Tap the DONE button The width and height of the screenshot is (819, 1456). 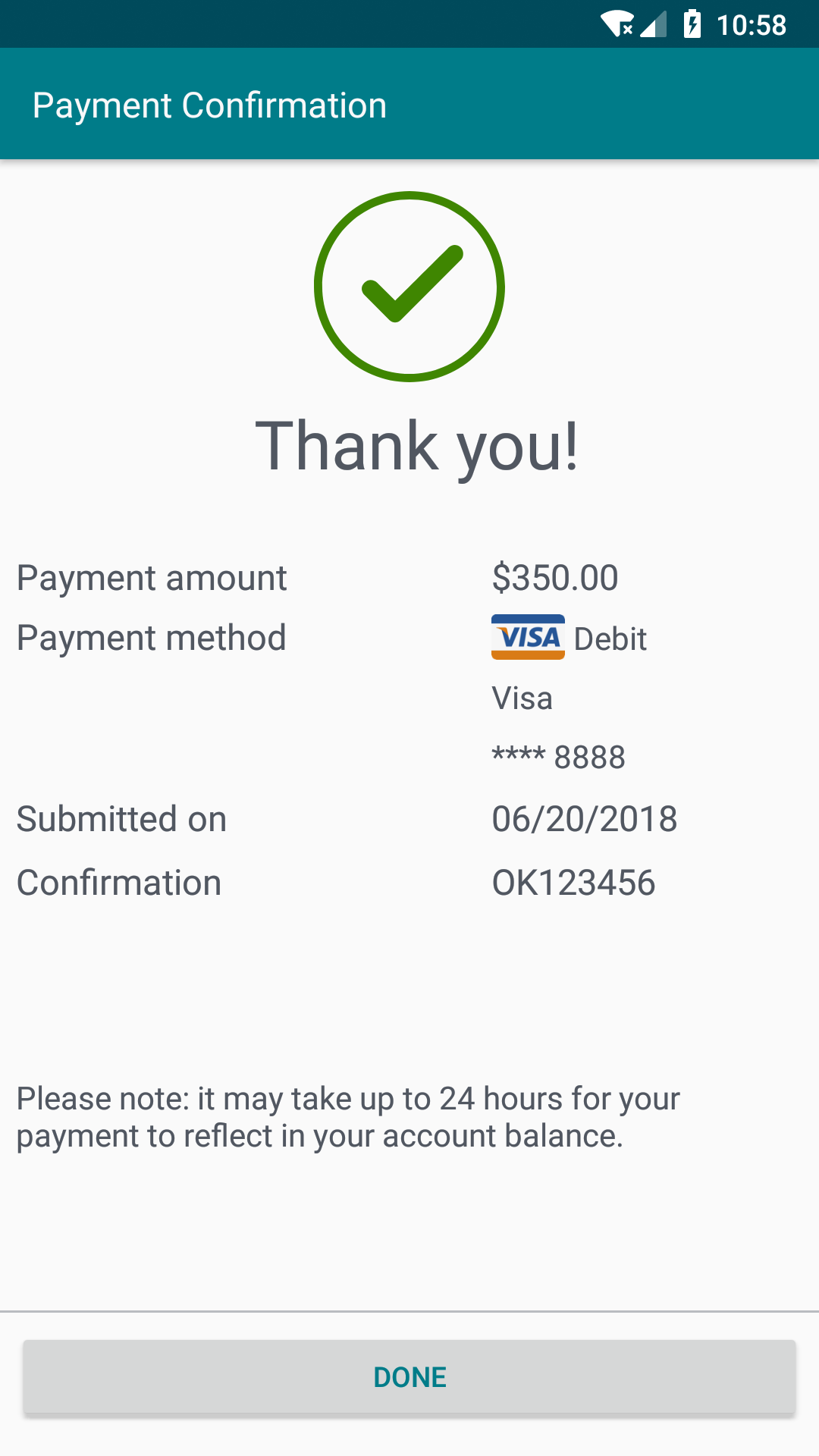point(409,1376)
